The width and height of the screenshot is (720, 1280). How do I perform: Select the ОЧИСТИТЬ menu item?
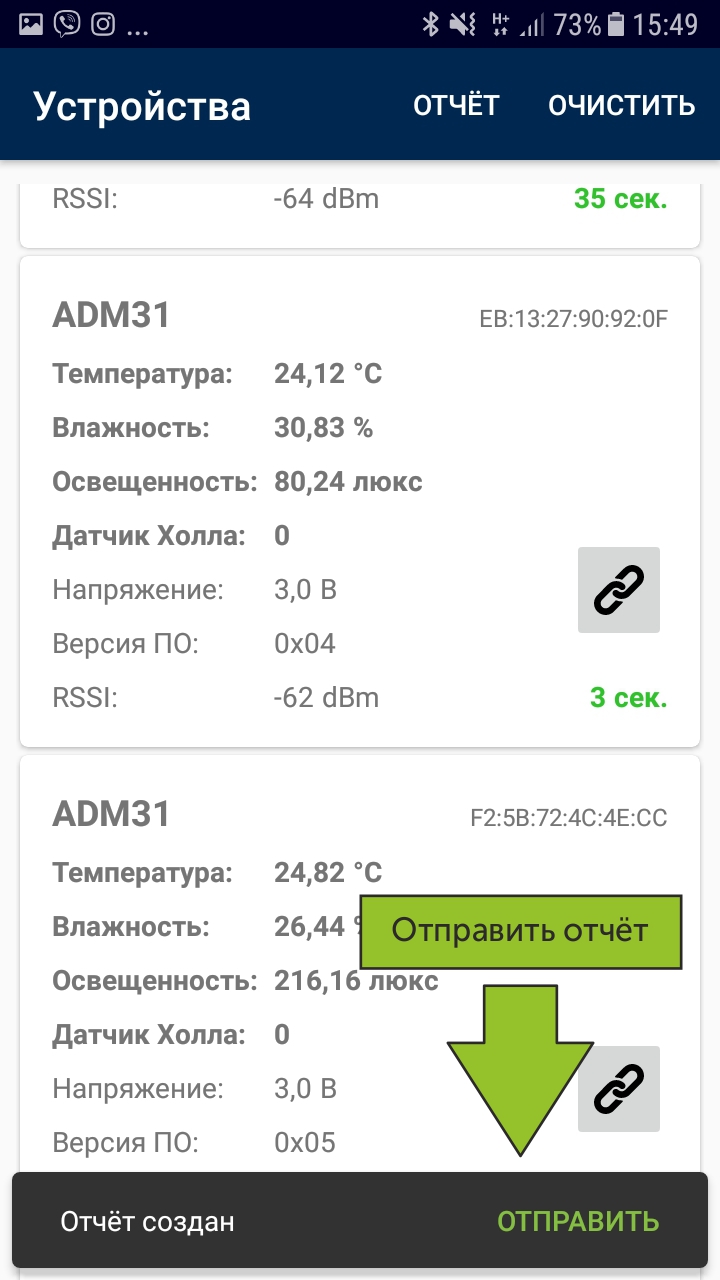tap(621, 104)
